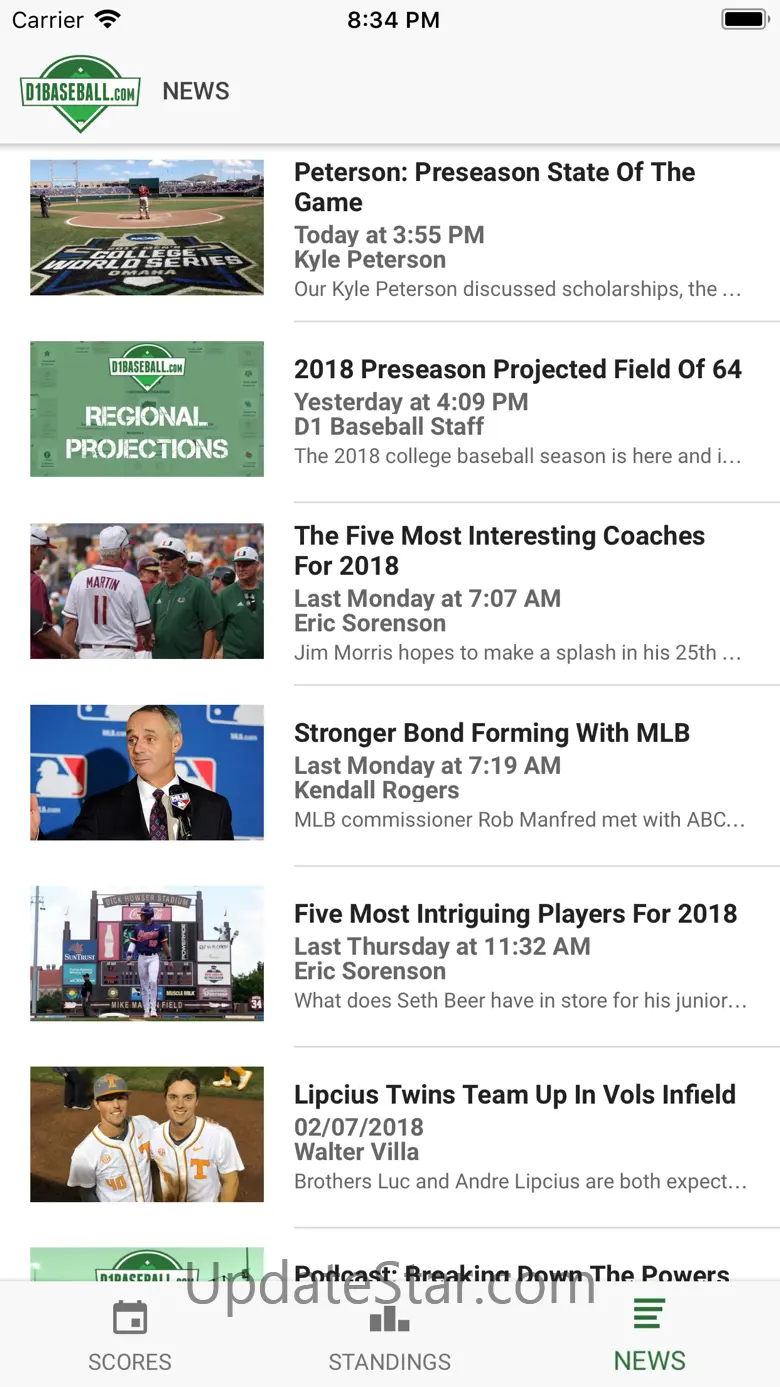View Stronger Bond Forming With MLB story
The image size is (780, 1387).
491,733
